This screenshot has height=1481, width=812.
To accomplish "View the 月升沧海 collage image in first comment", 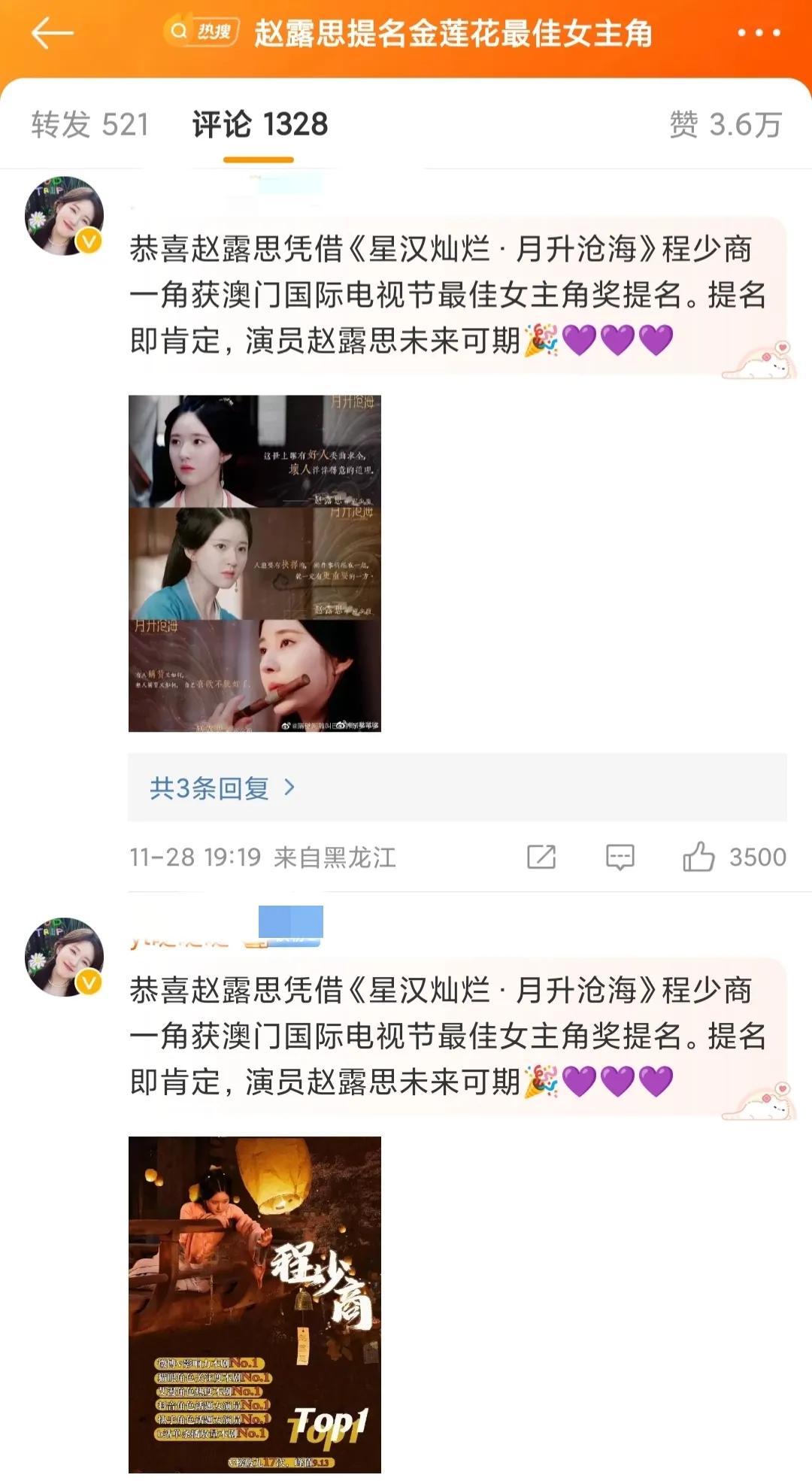I will coord(254,563).
